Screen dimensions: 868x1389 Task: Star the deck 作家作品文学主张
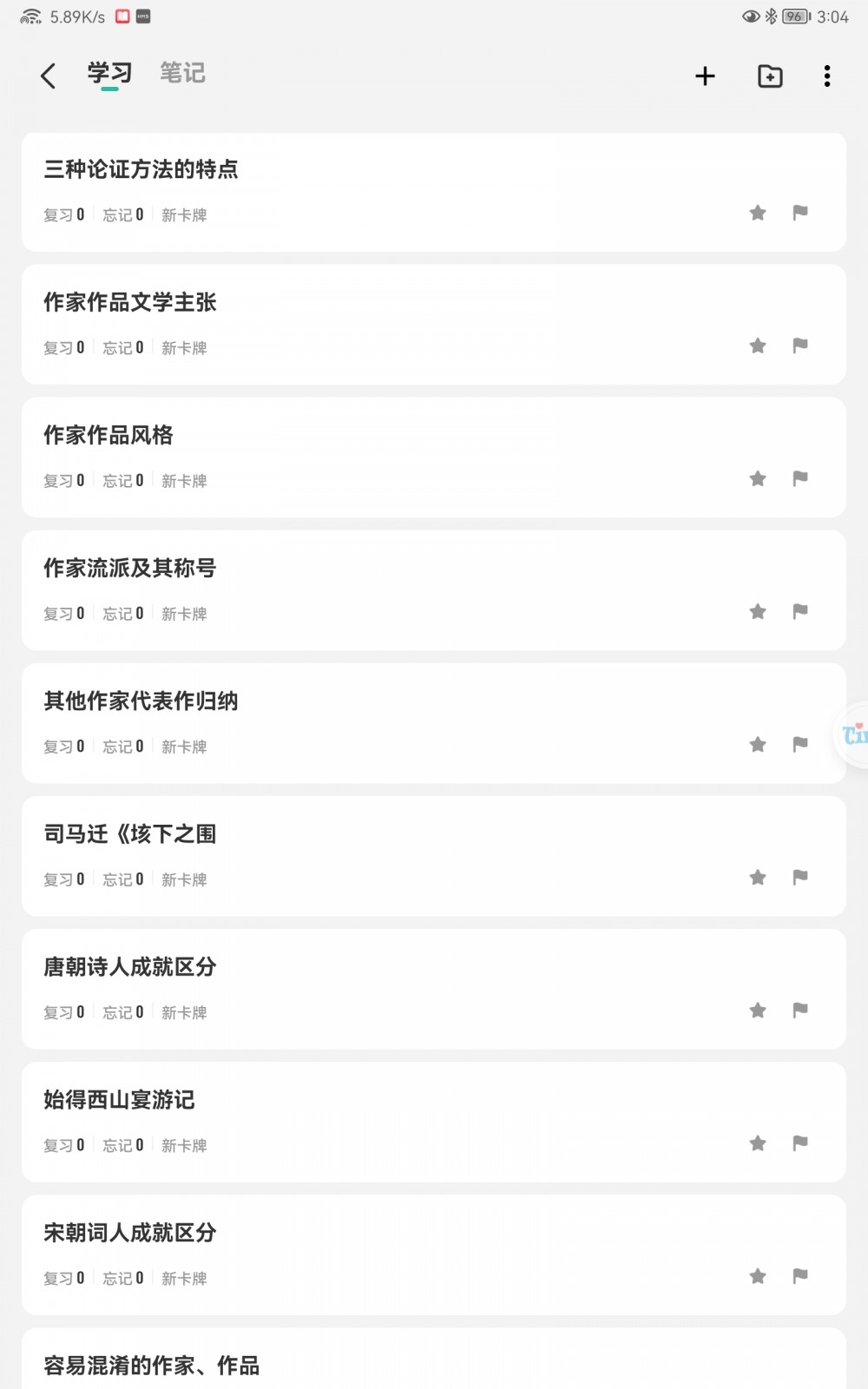[758, 346]
